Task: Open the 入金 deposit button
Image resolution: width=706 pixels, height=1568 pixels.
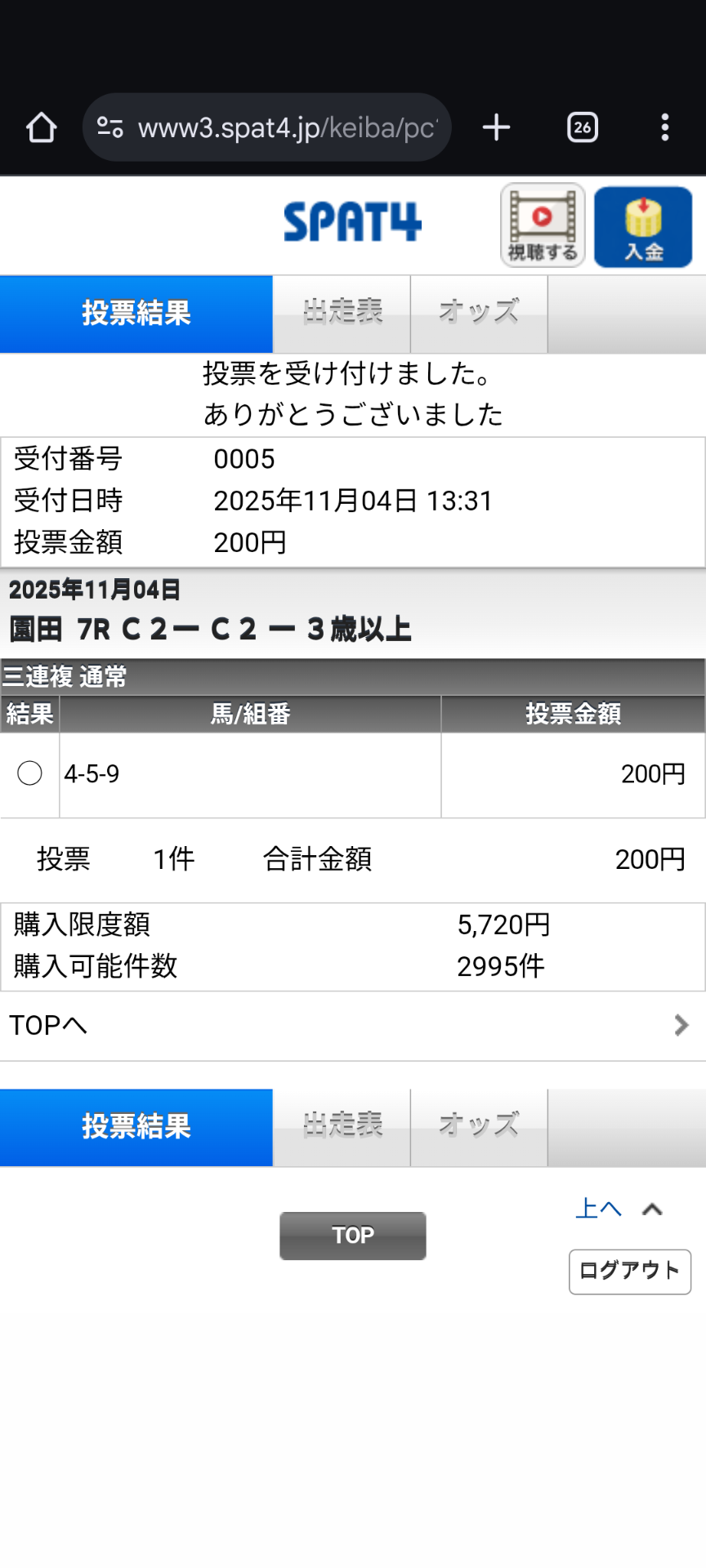Action: tap(643, 227)
